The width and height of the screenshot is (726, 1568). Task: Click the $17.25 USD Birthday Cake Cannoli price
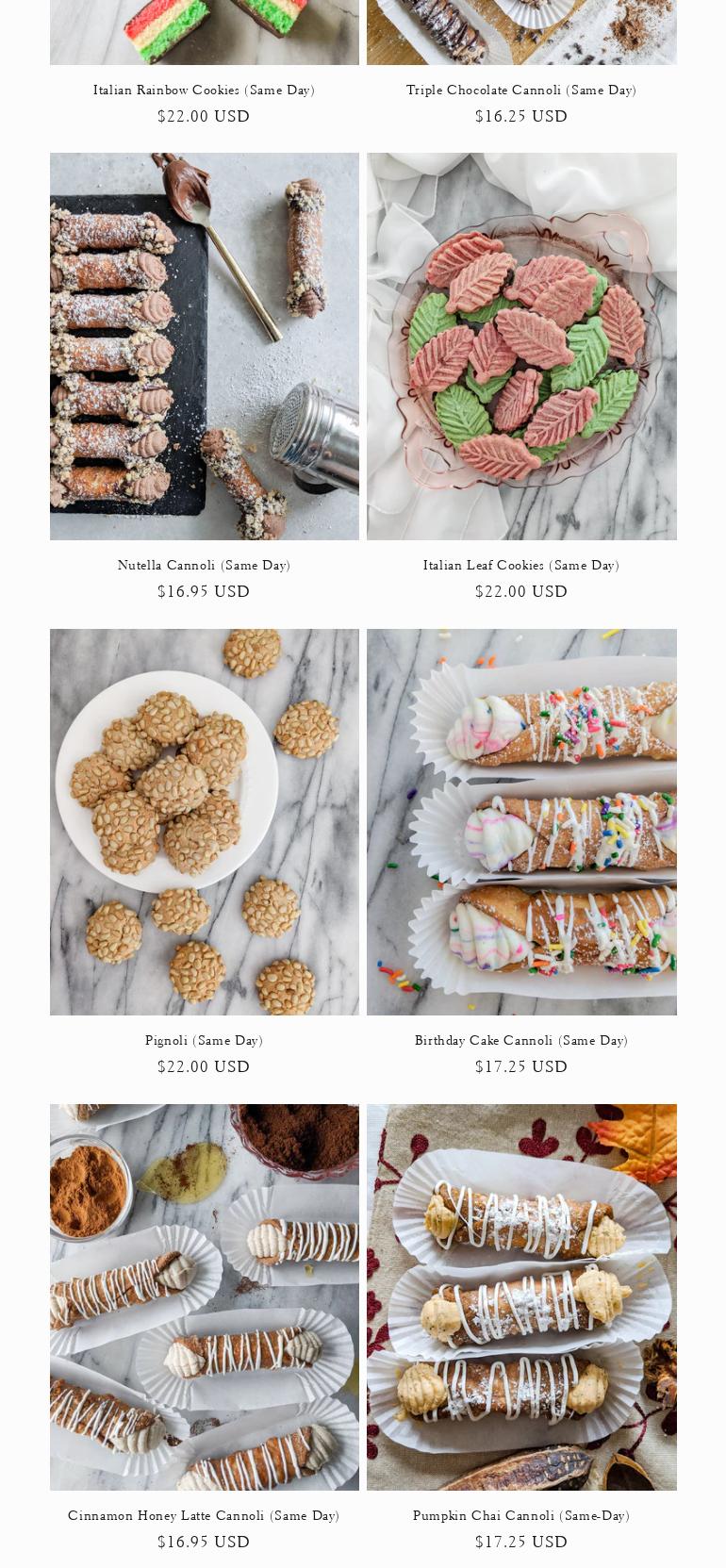pos(520,1066)
